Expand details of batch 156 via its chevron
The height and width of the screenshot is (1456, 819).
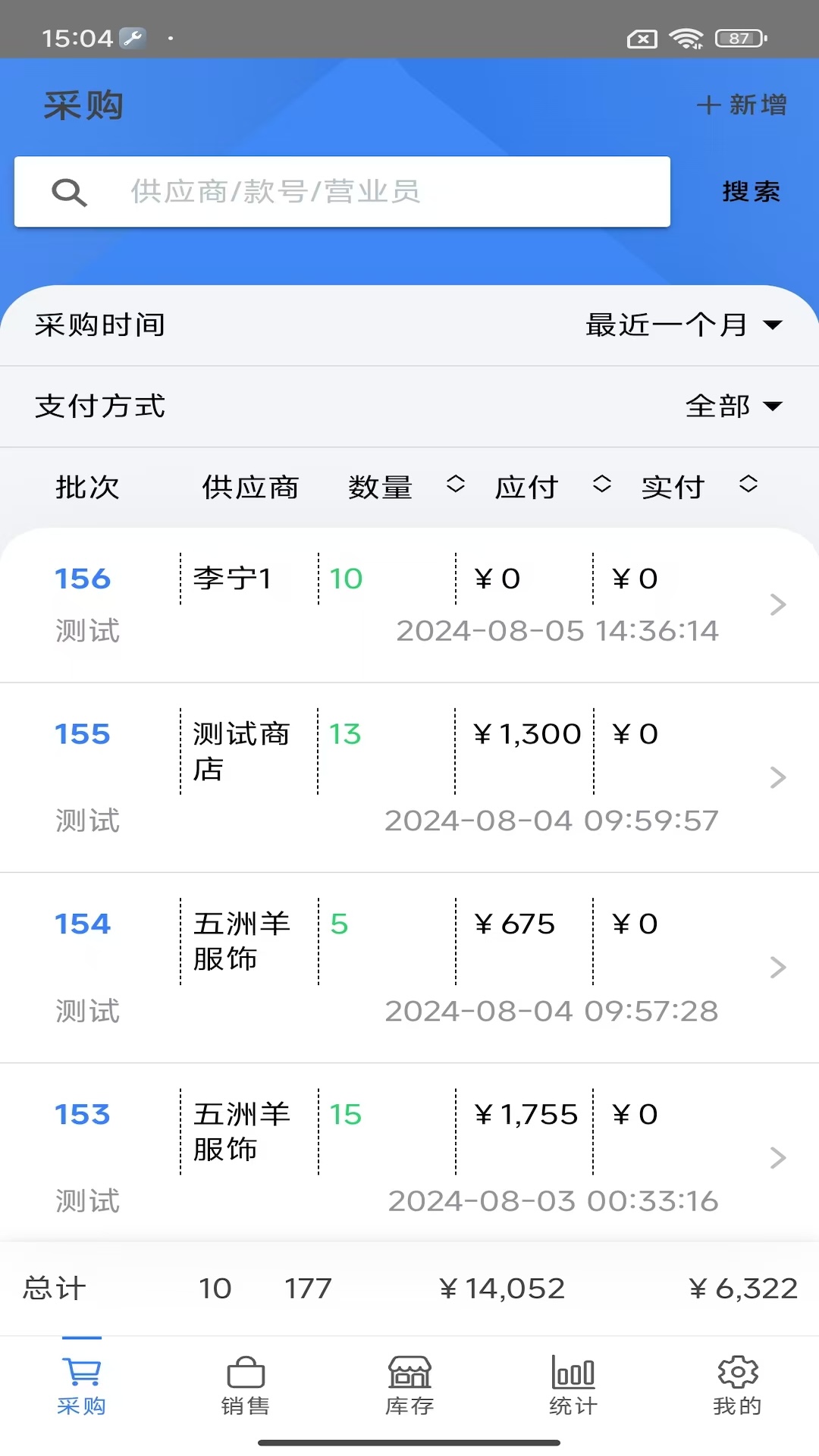[x=778, y=605]
